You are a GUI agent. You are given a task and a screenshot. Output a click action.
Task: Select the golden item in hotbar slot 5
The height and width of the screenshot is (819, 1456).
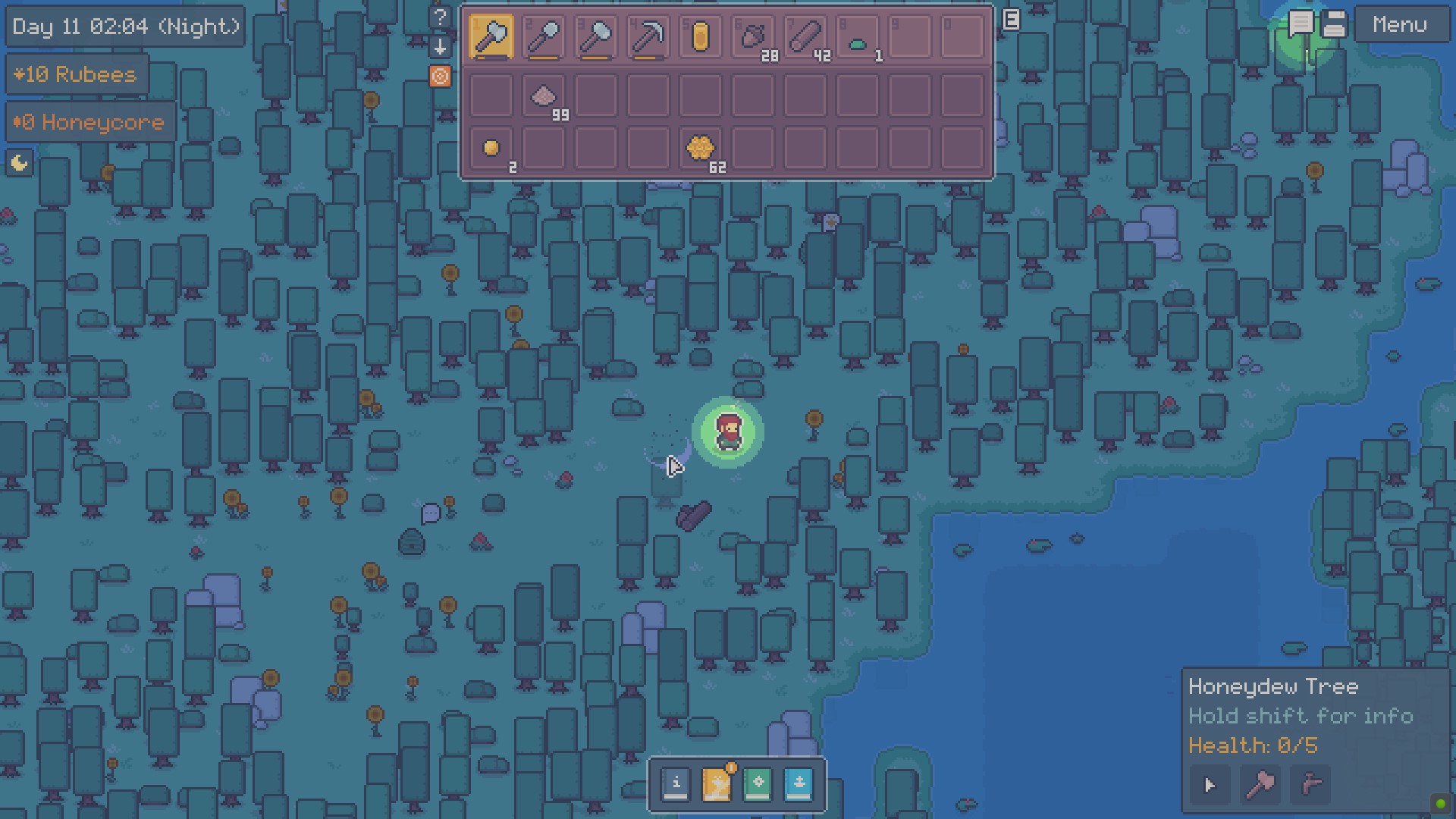[701, 36]
